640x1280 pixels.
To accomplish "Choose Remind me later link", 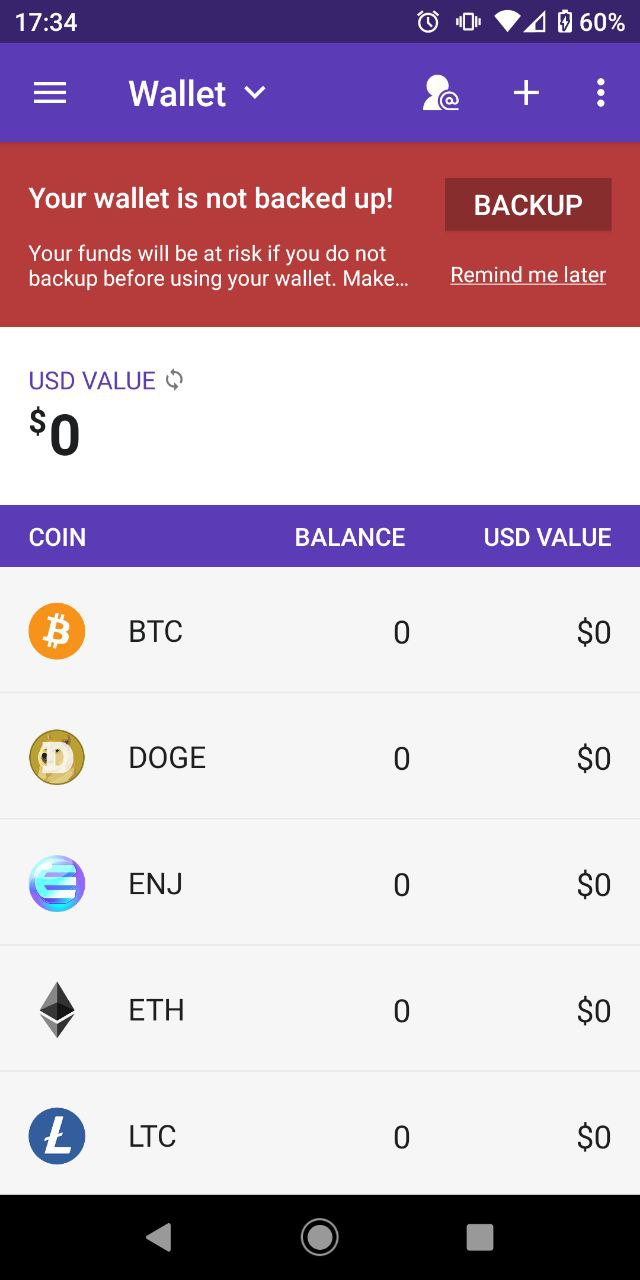I will (x=528, y=274).
